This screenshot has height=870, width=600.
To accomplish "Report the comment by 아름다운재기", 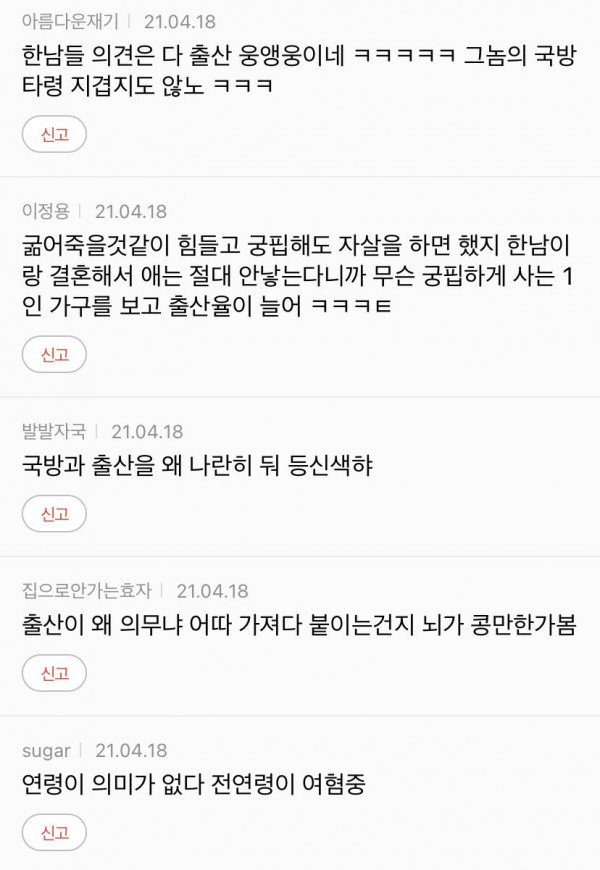I will coord(54,134).
